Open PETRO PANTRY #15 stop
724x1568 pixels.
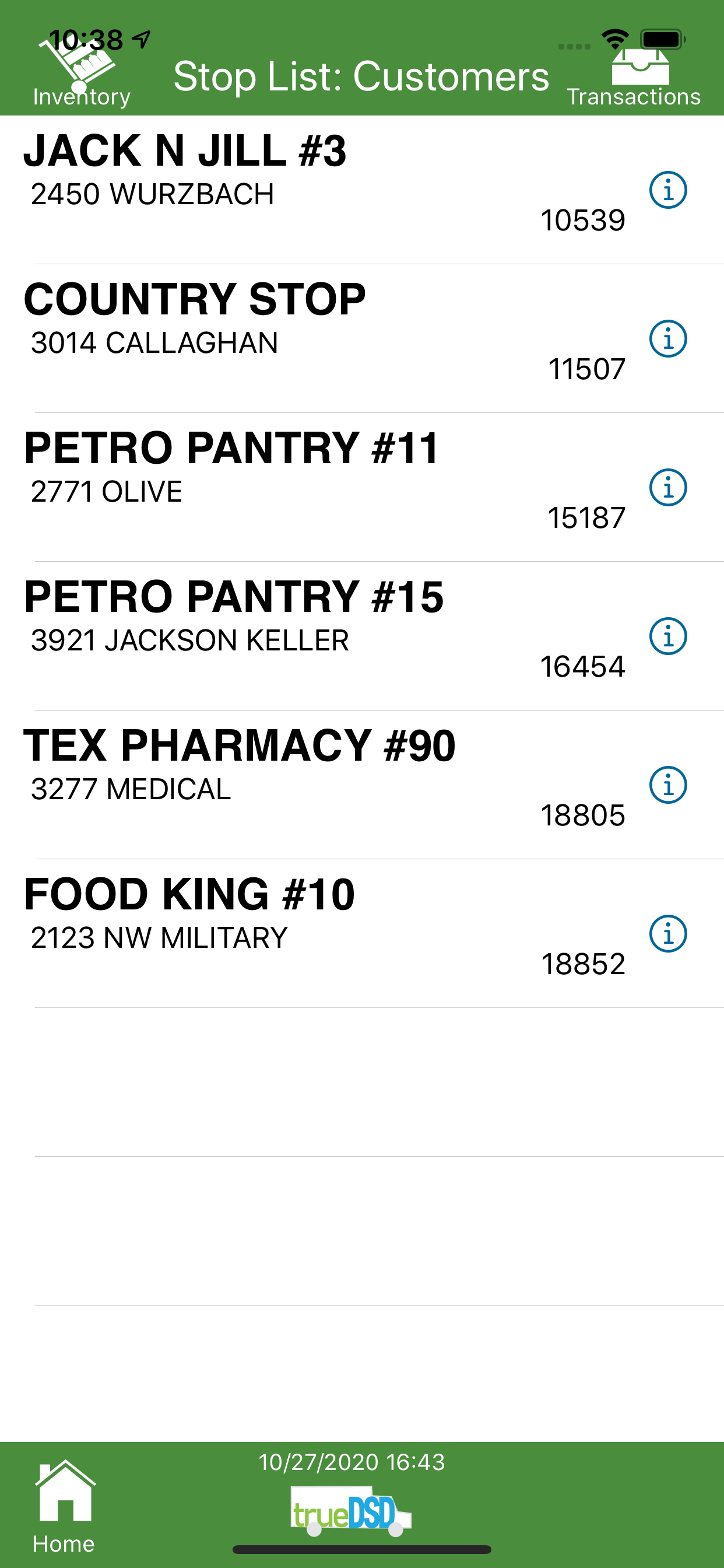(x=362, y=636)
